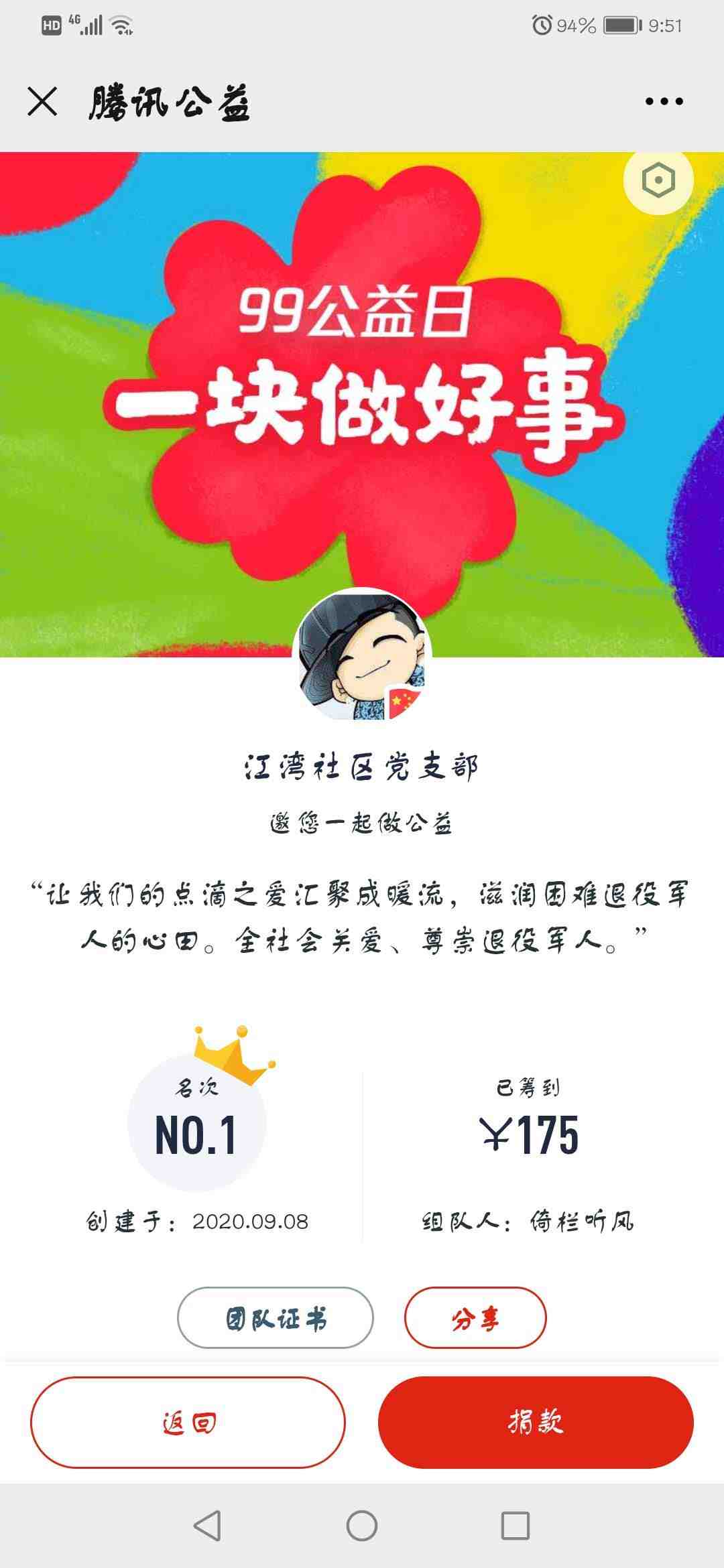The height and width of the screenshot is (1568, 724).
Task: Tap the hexagon icon on the banner
Action: (x=658, y=180)
